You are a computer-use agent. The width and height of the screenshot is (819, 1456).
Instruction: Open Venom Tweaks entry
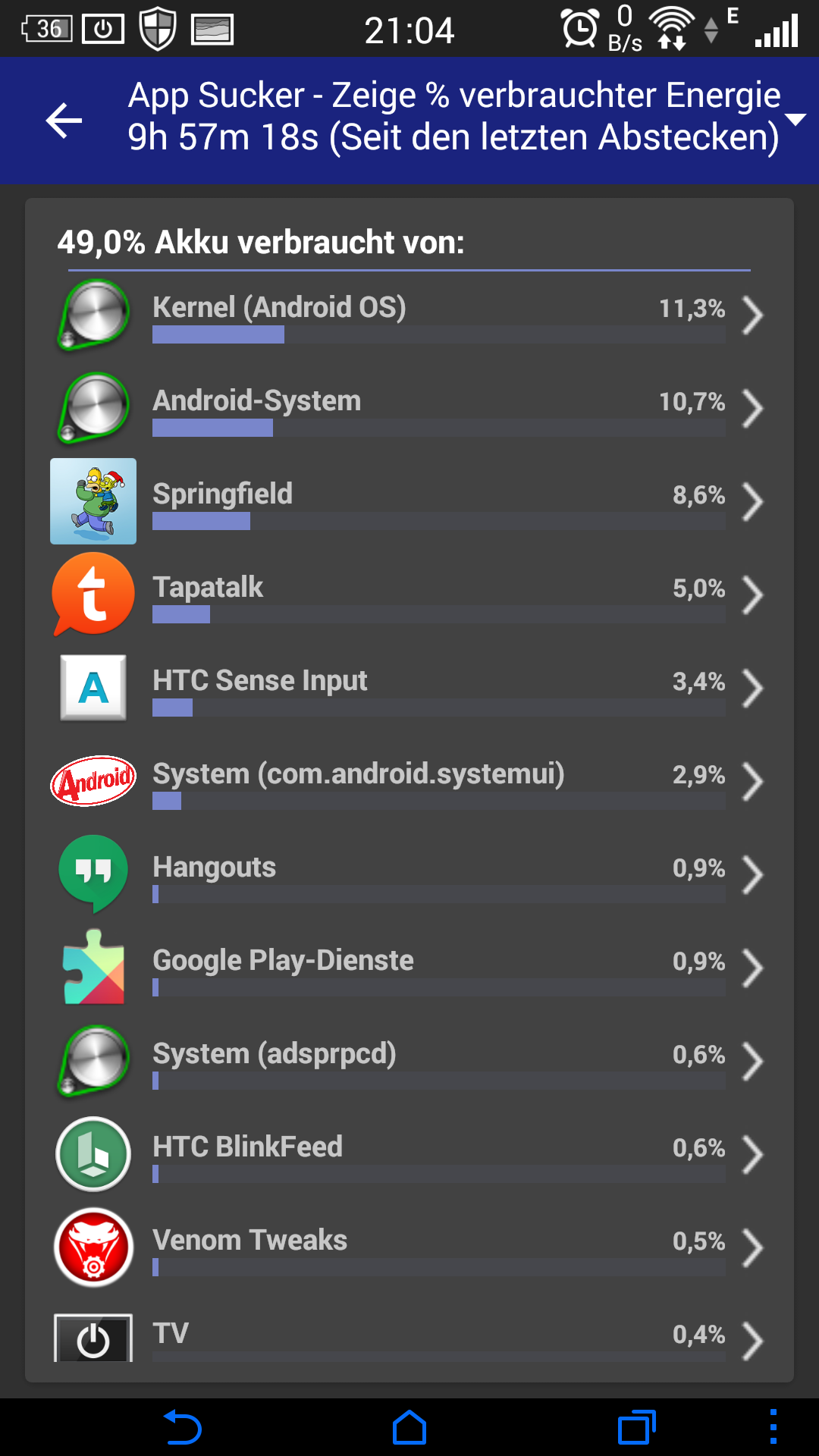[409, 1248]
